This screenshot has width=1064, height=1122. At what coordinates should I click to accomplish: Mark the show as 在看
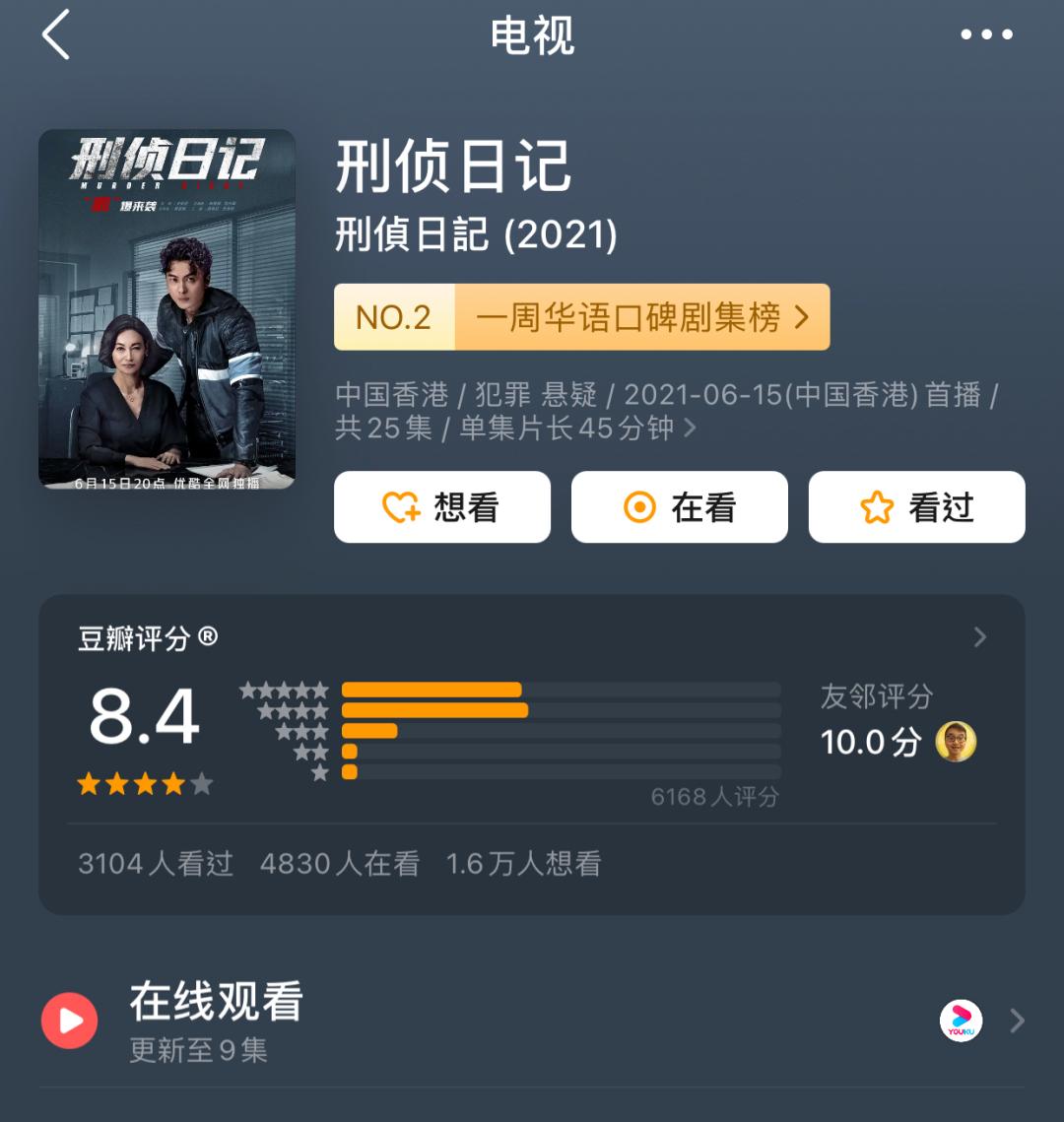click(678, 507)
